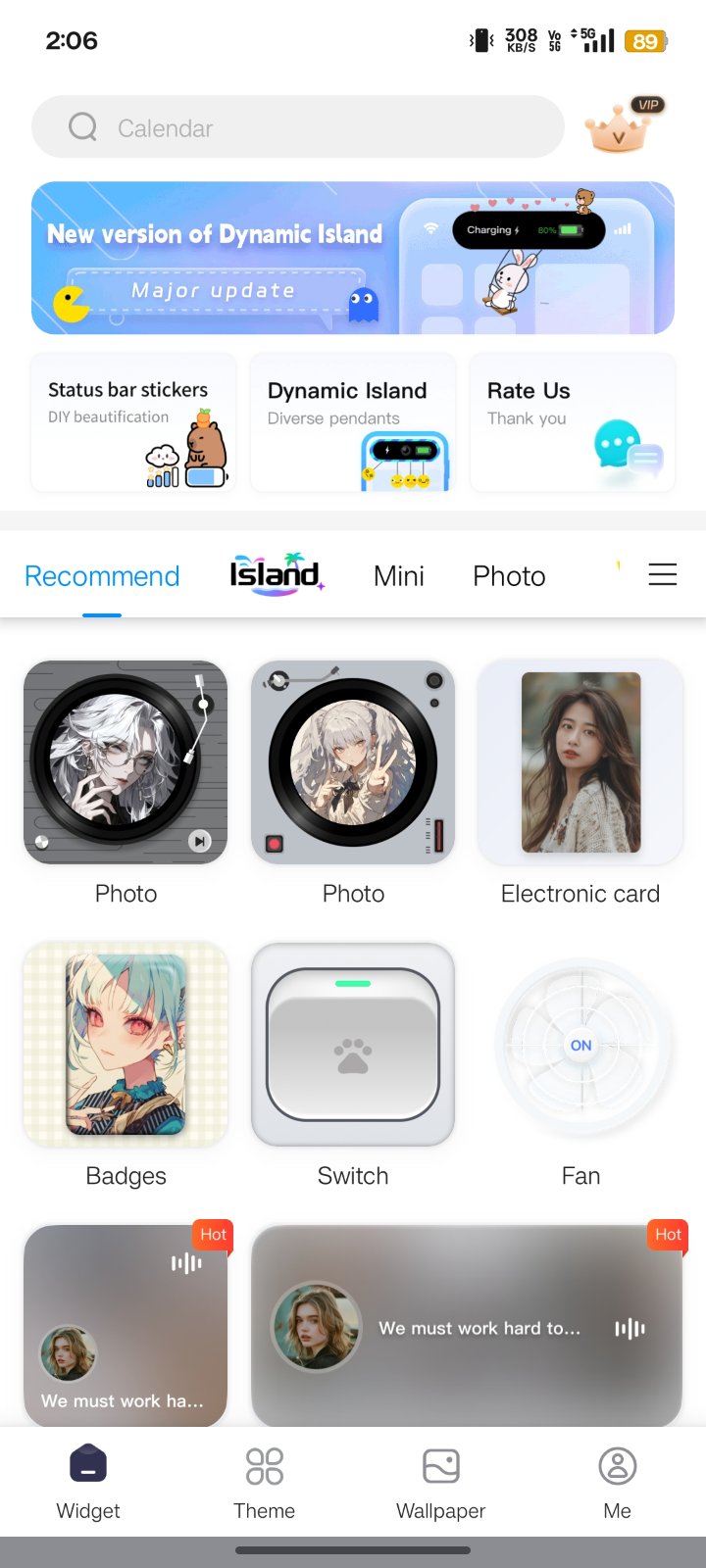The width and height of the screenshot is (706, 1568).
Task: Go to the Wallpaper section
Action: click(x=441, y=1482)
